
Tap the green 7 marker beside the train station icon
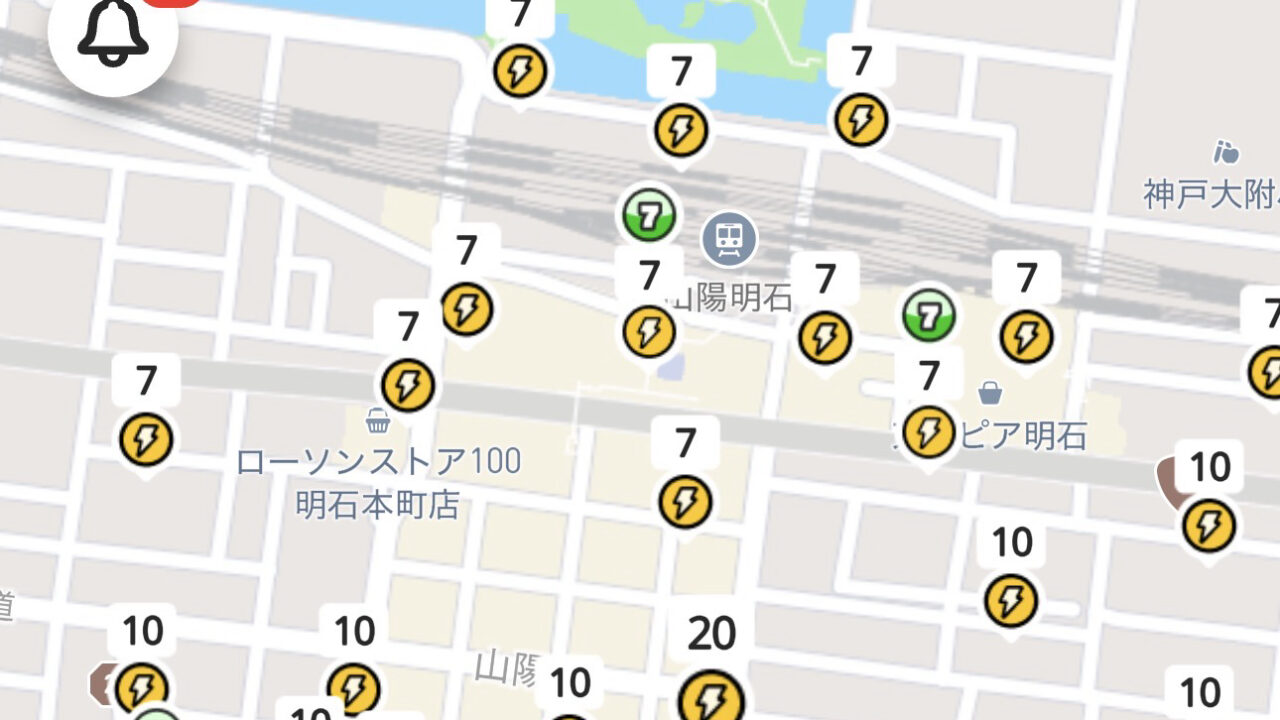[649, 213]
